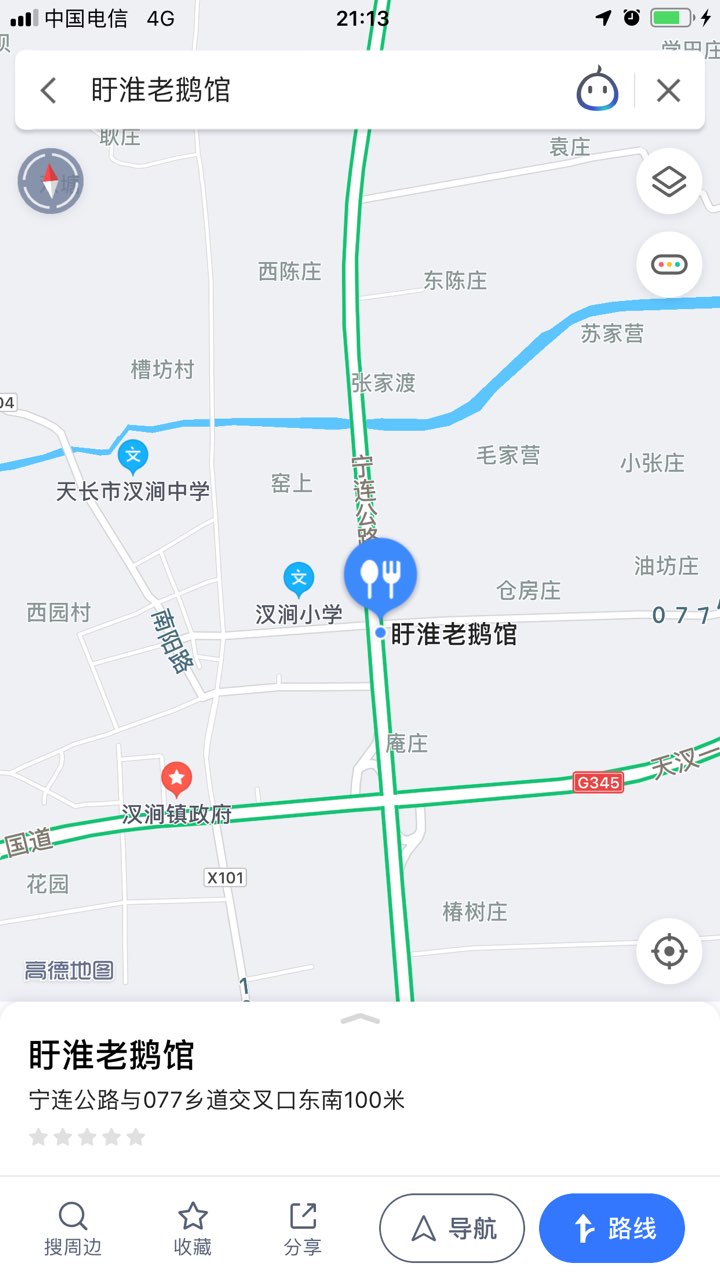Tap the search field showing 盱淮老鹅馆
This screenshot has width=720, height=1280.
(320, 91)
